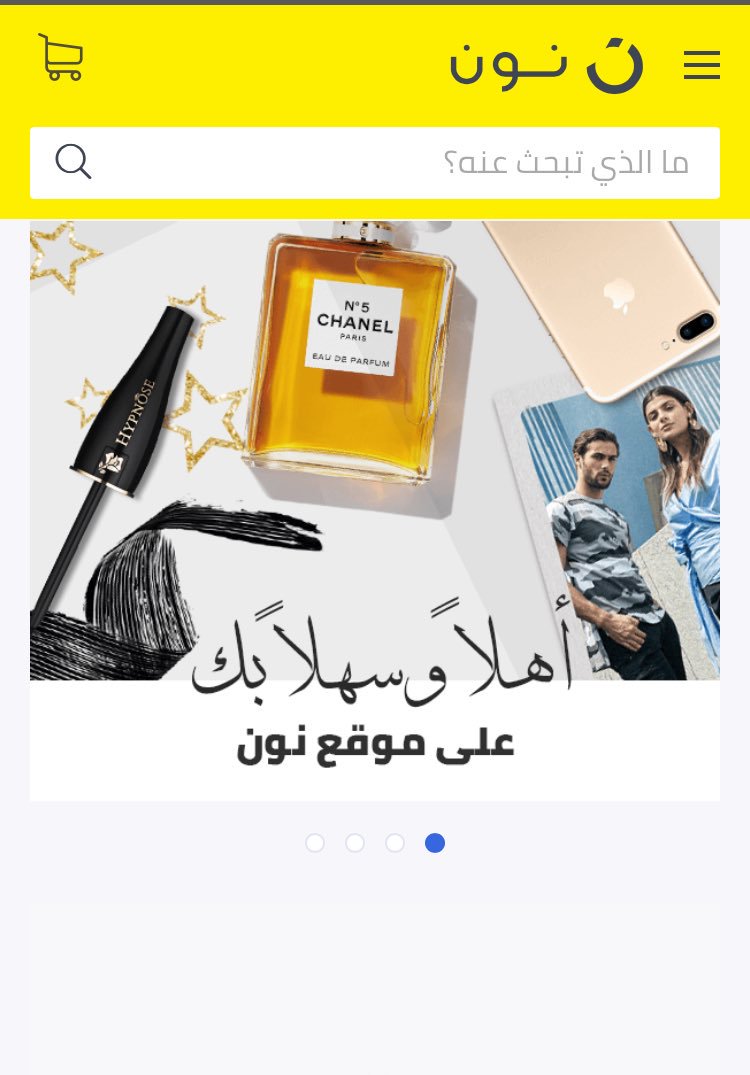
Task: Open the welcome to noon banner
Action: [x=375, y=510]
